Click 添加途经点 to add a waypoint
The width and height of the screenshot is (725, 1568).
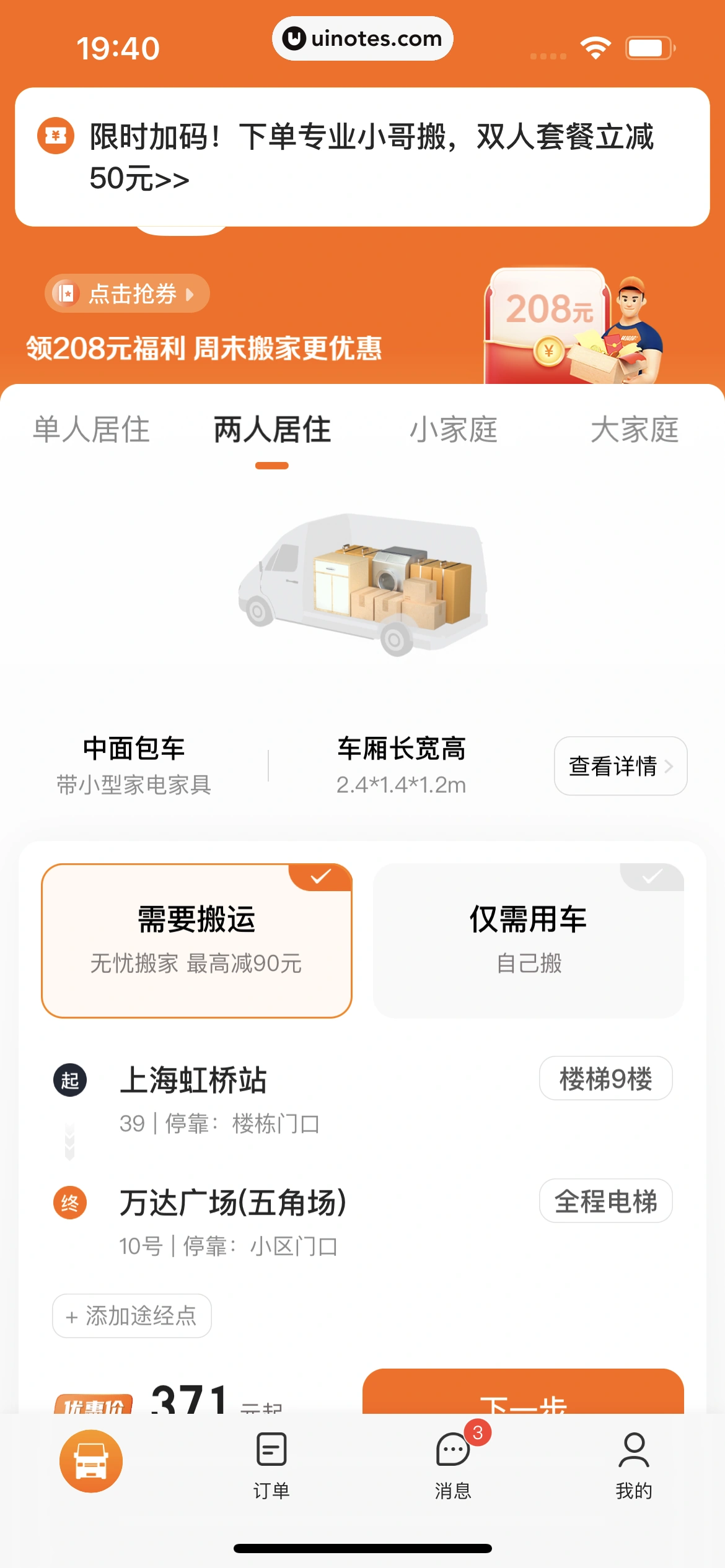click(132, 1316)
